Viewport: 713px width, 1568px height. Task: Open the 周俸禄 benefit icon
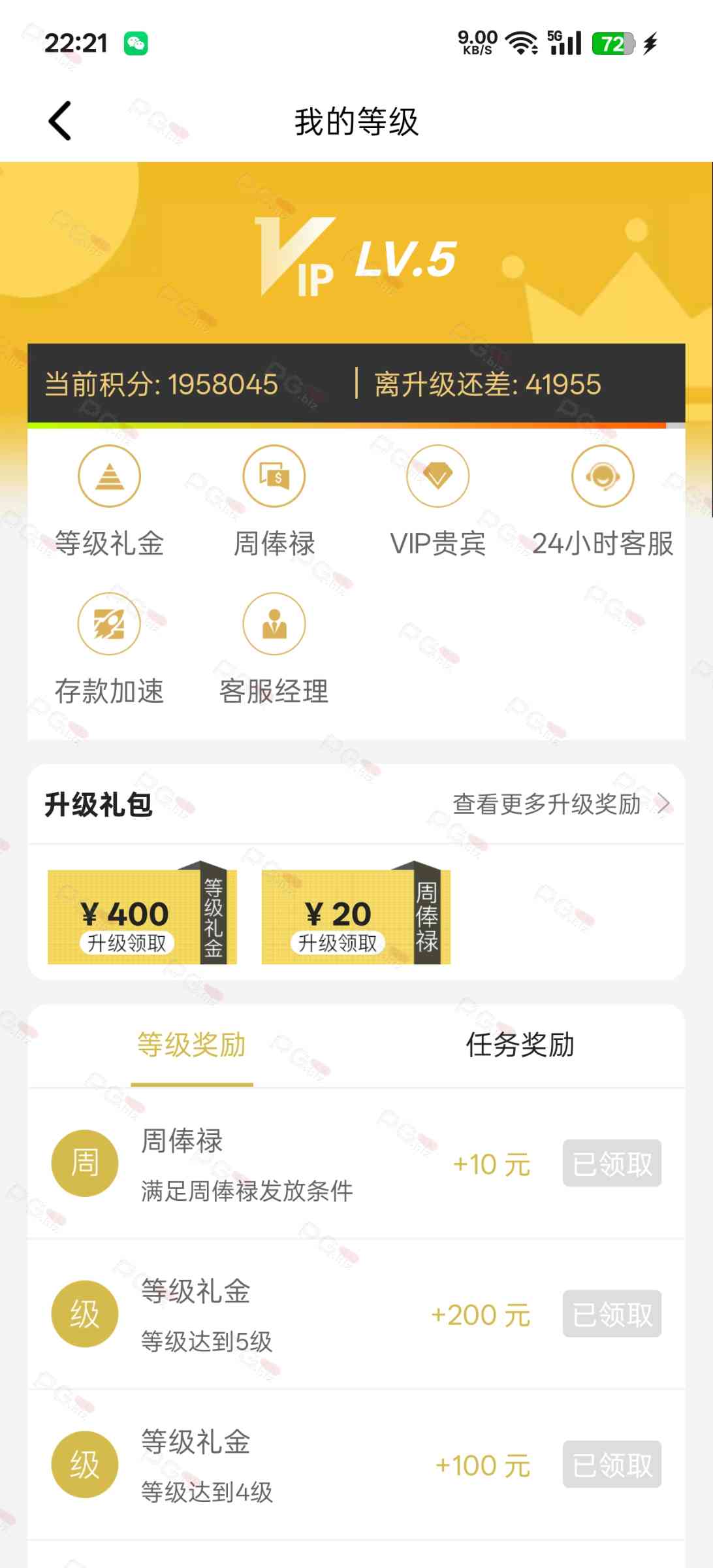coord(274,477)
